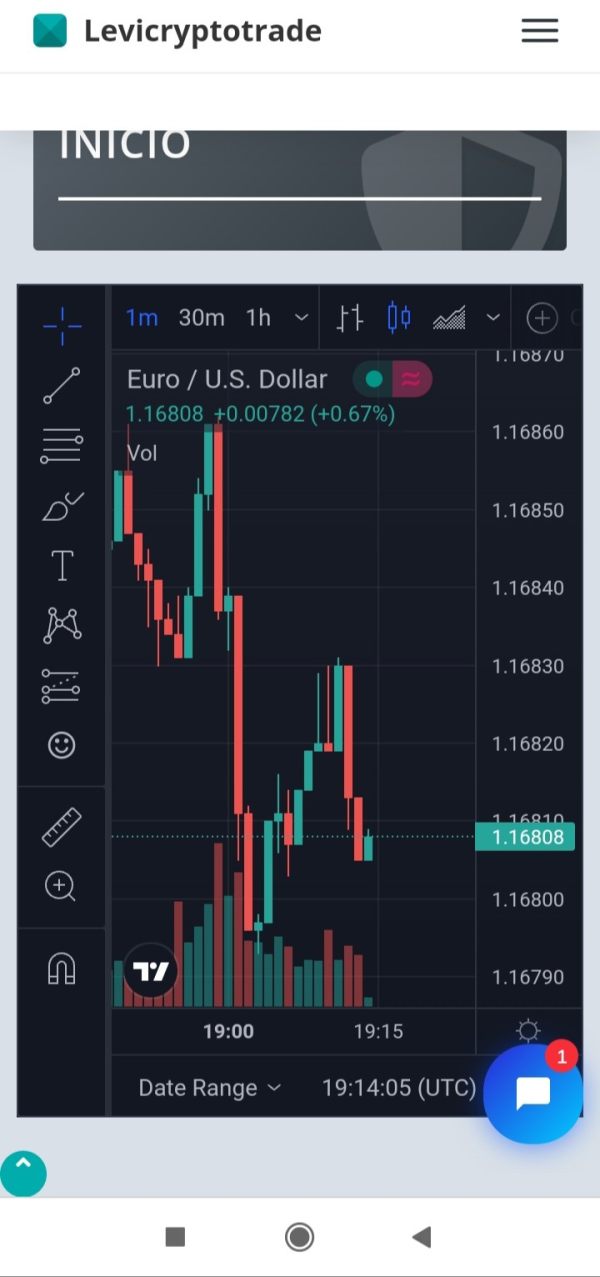Select the area chart style
The image size is (600, 1277).
(449, 318)
